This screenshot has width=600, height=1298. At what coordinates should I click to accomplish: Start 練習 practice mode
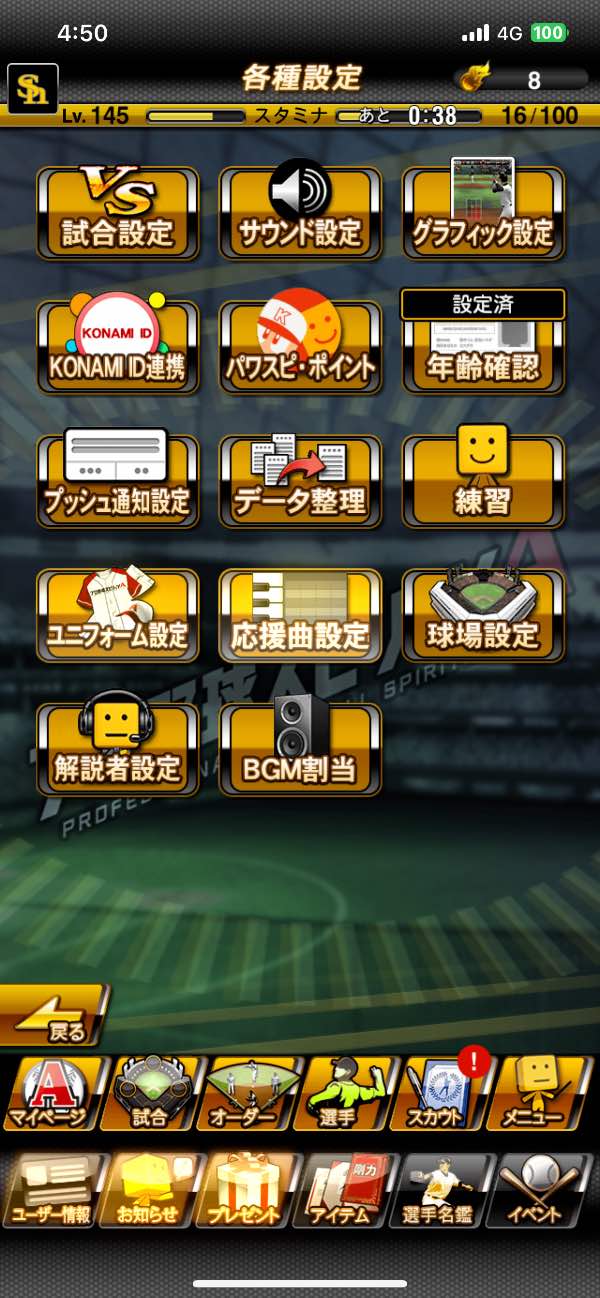pos(483,481)
